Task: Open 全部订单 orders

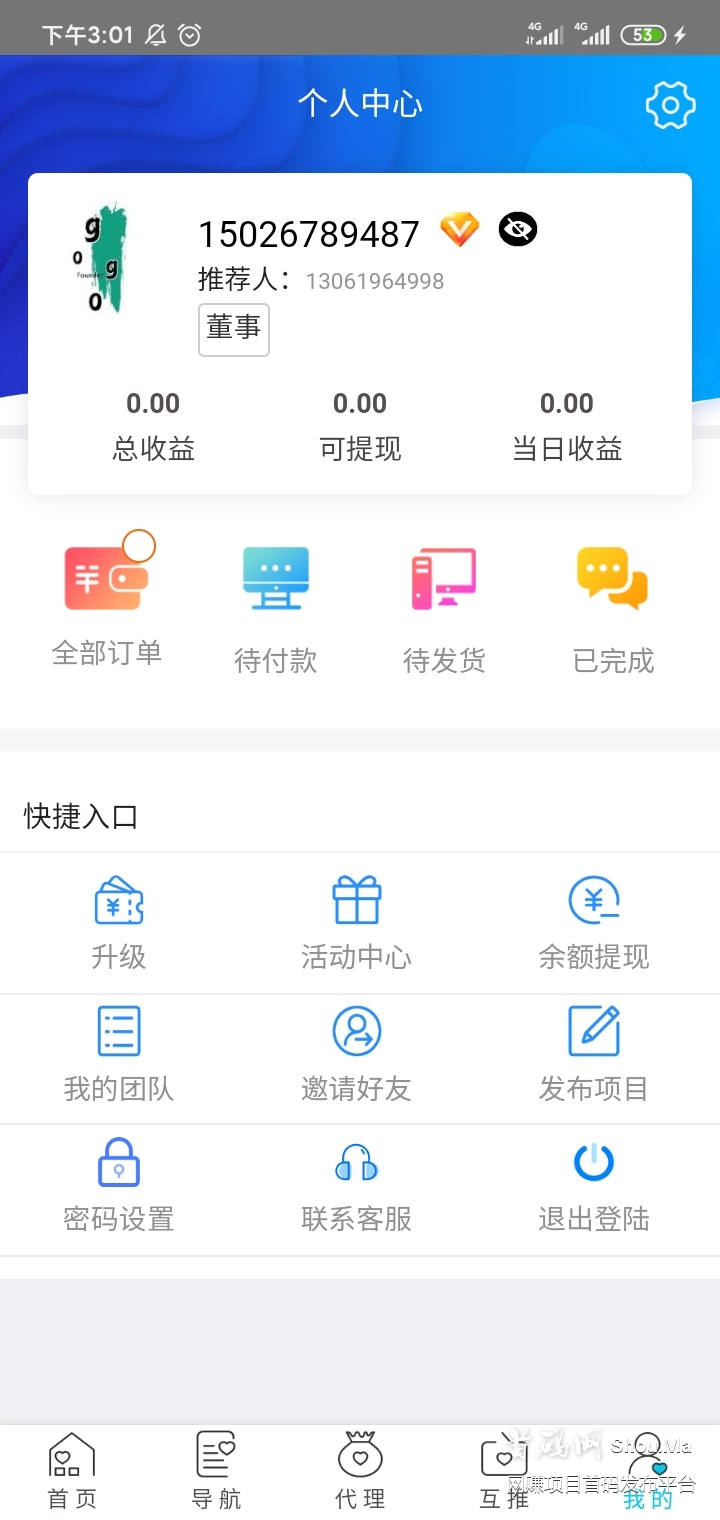Action: pos(107,600)
